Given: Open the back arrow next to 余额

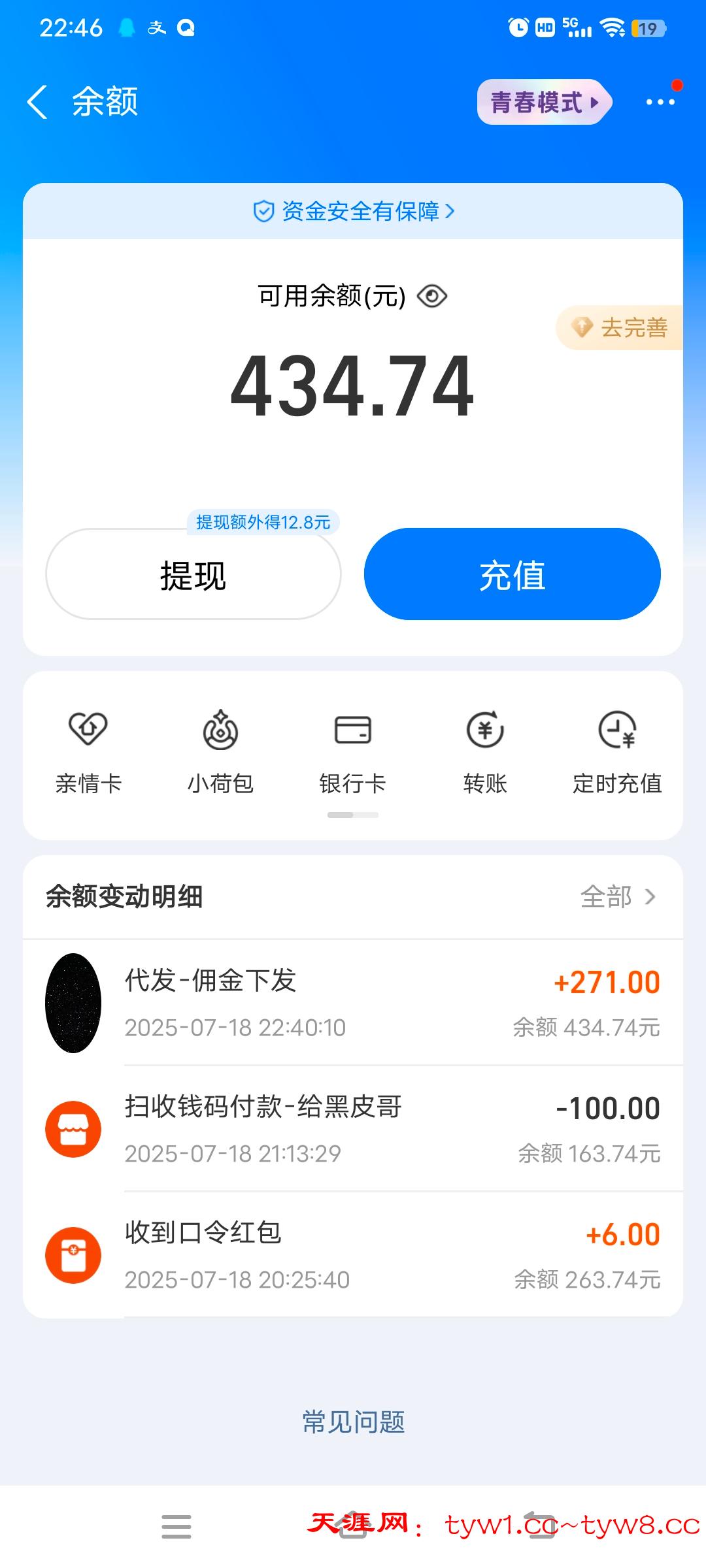Looking at the screenshot, I should [x=37, y=103].
